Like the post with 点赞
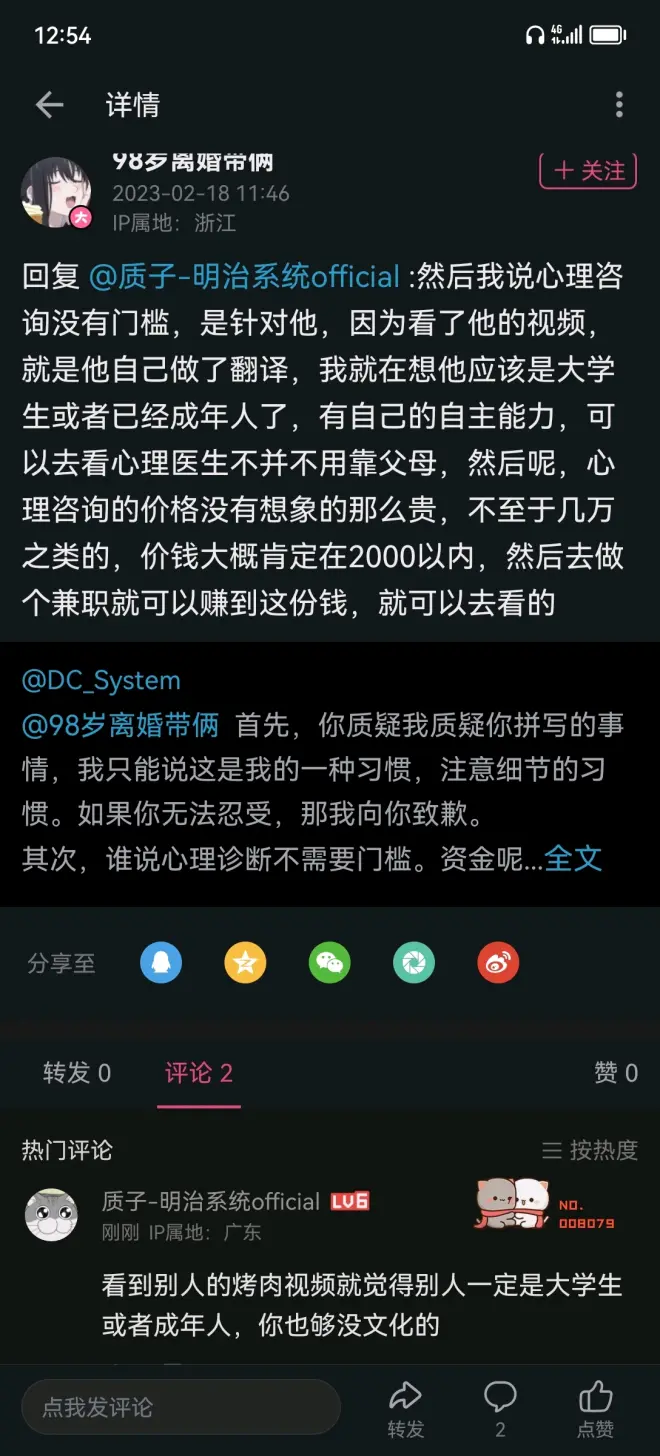Image resolution: width=660 pixels, height=1456 pixels. pyautogui.click(x=596, y=1407)
